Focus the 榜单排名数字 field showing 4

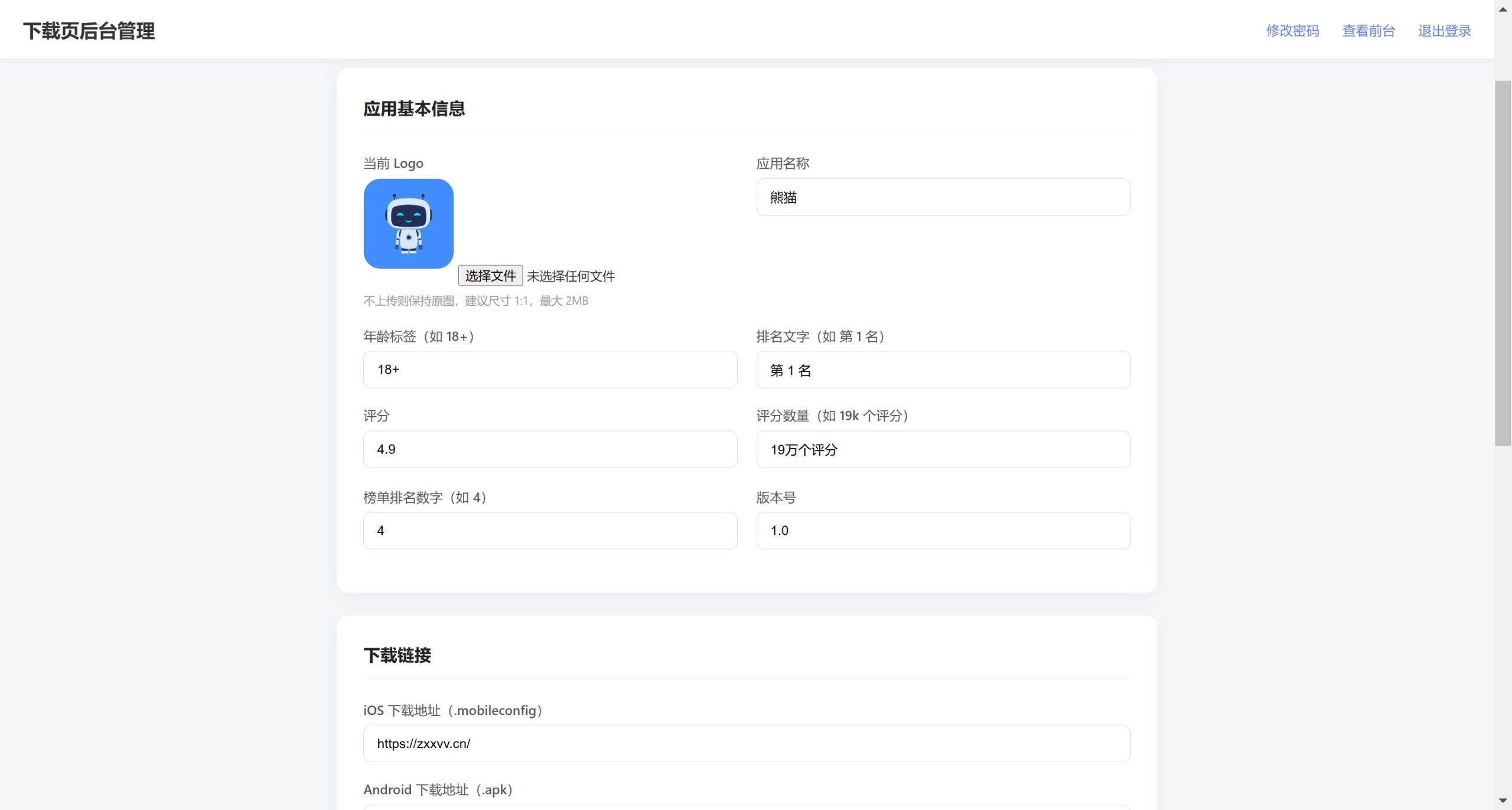pos(550,530)
